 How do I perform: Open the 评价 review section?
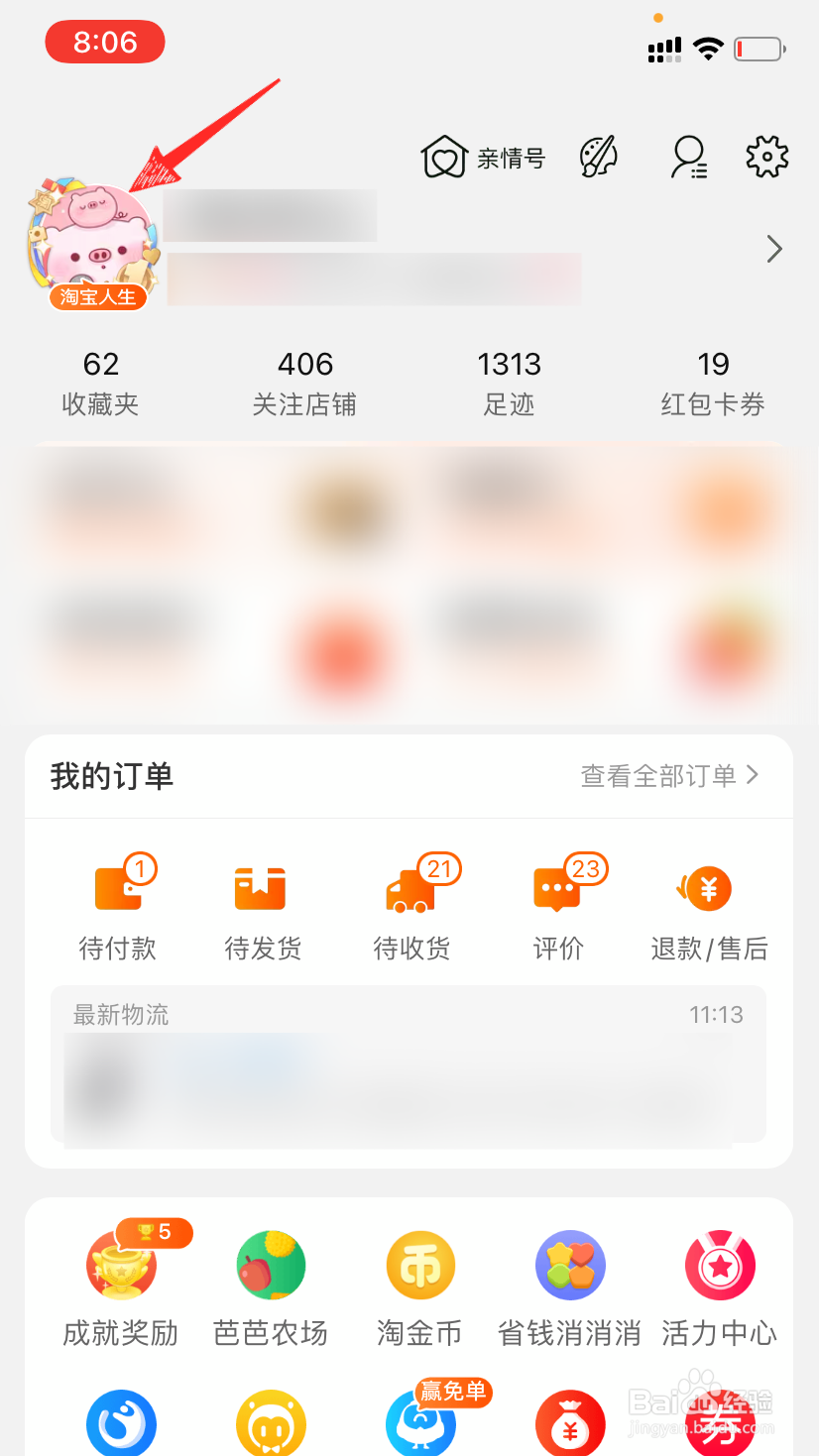pyautogui.click(x=558, y=907)
